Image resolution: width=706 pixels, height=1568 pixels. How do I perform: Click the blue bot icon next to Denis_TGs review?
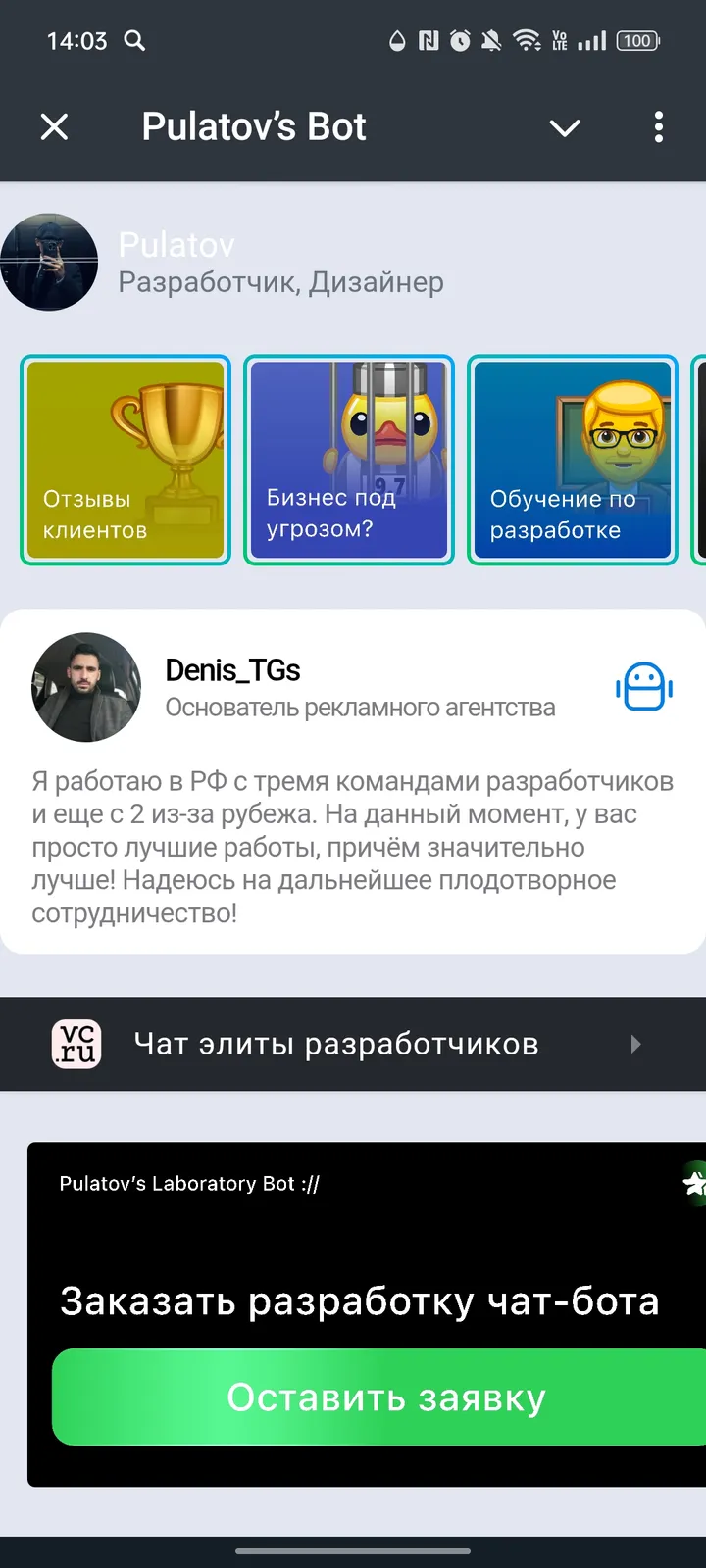643,688
